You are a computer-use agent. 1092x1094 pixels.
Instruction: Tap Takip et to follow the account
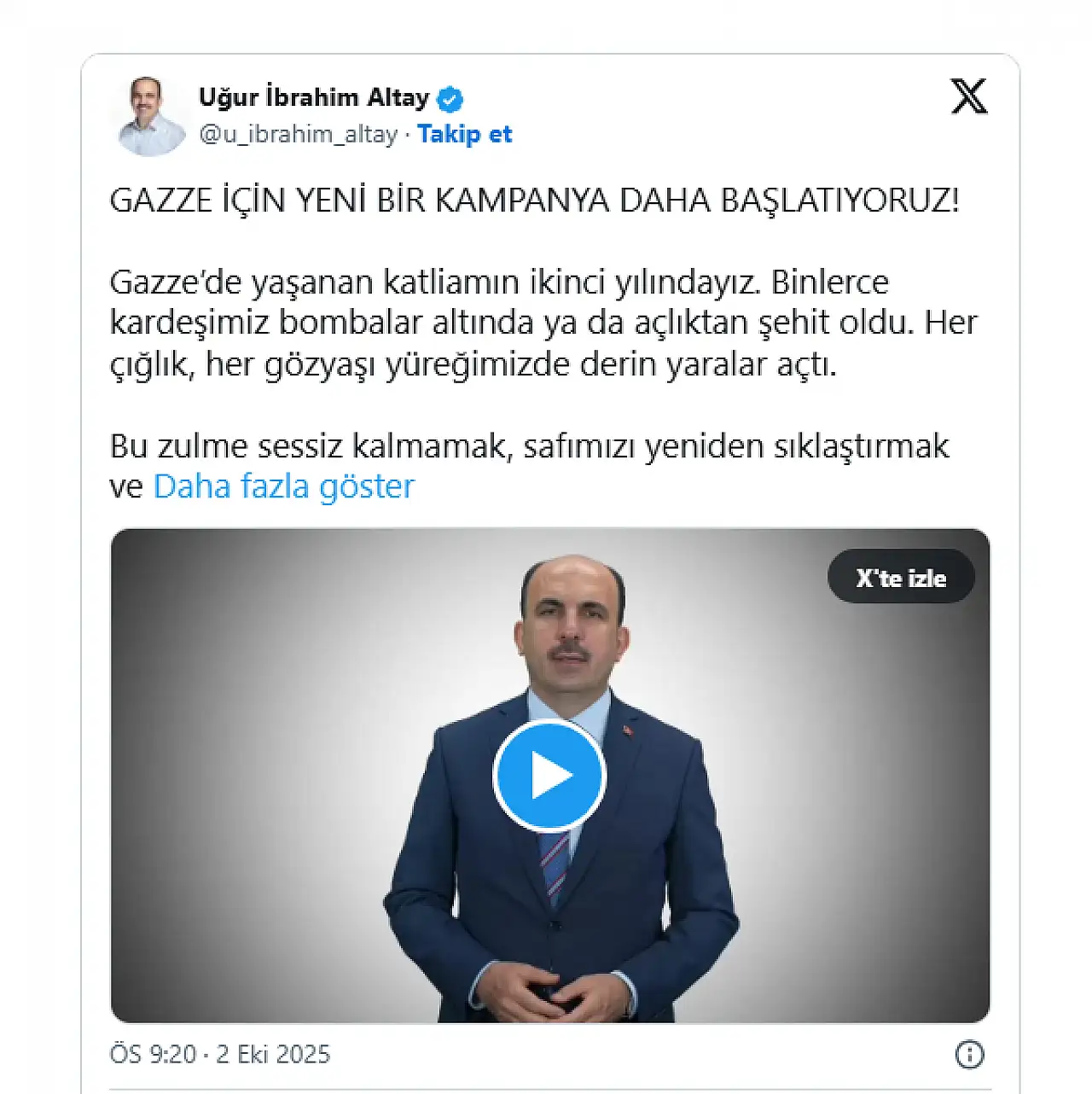464,135
